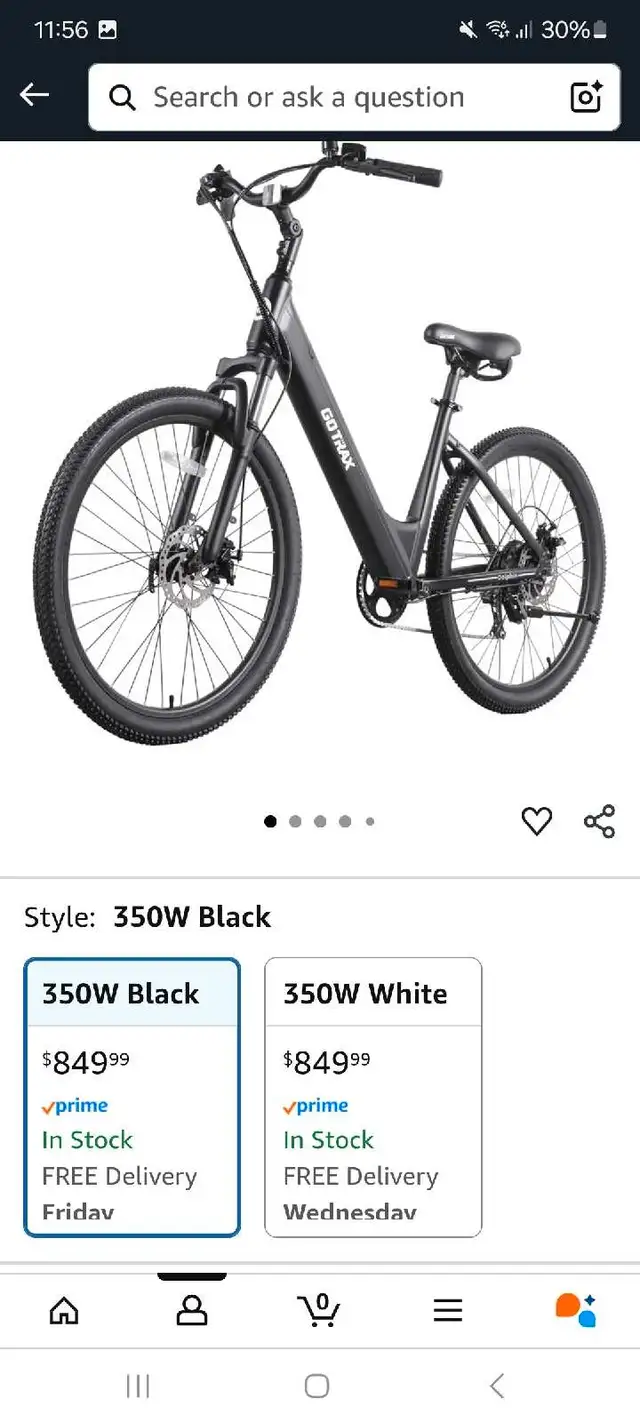View the shopping cart

coord(320,1310)
